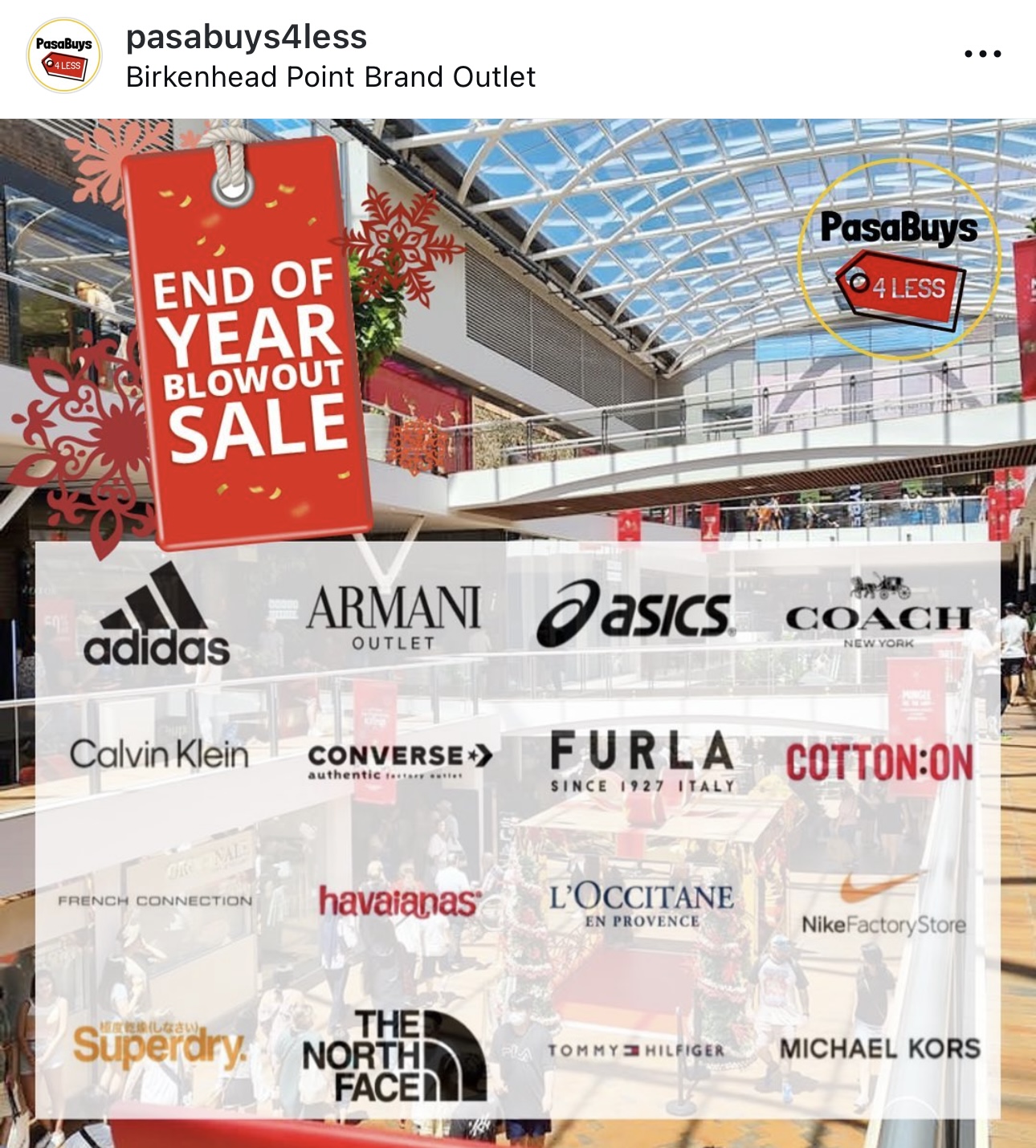Open the post's three-dot overflow menu
The width and height of the screenshot is (1036, 1148).
click(982, 55)
